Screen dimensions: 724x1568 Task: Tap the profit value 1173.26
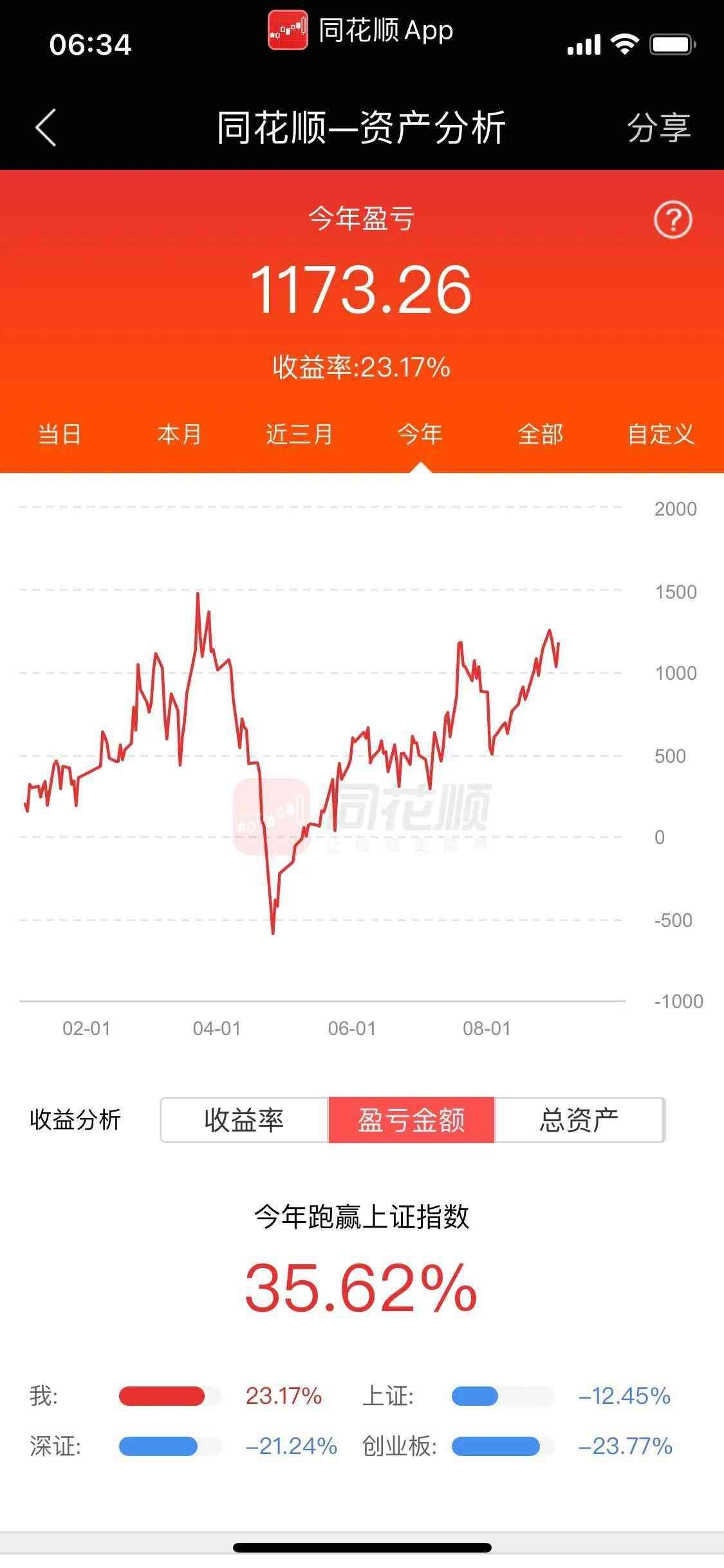[362, 293]
